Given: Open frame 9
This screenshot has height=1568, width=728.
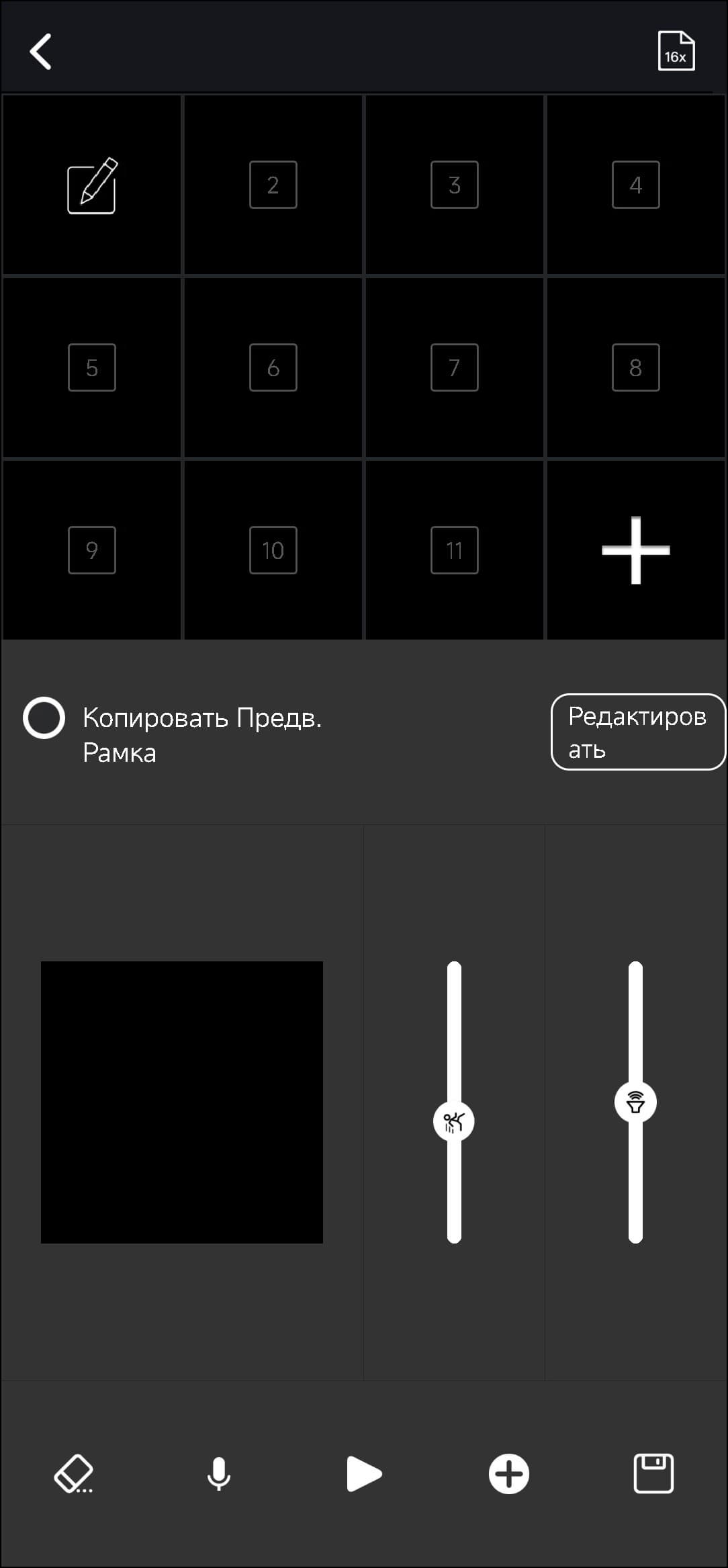Looking at the screenshot, I should (x=92, y=550).
